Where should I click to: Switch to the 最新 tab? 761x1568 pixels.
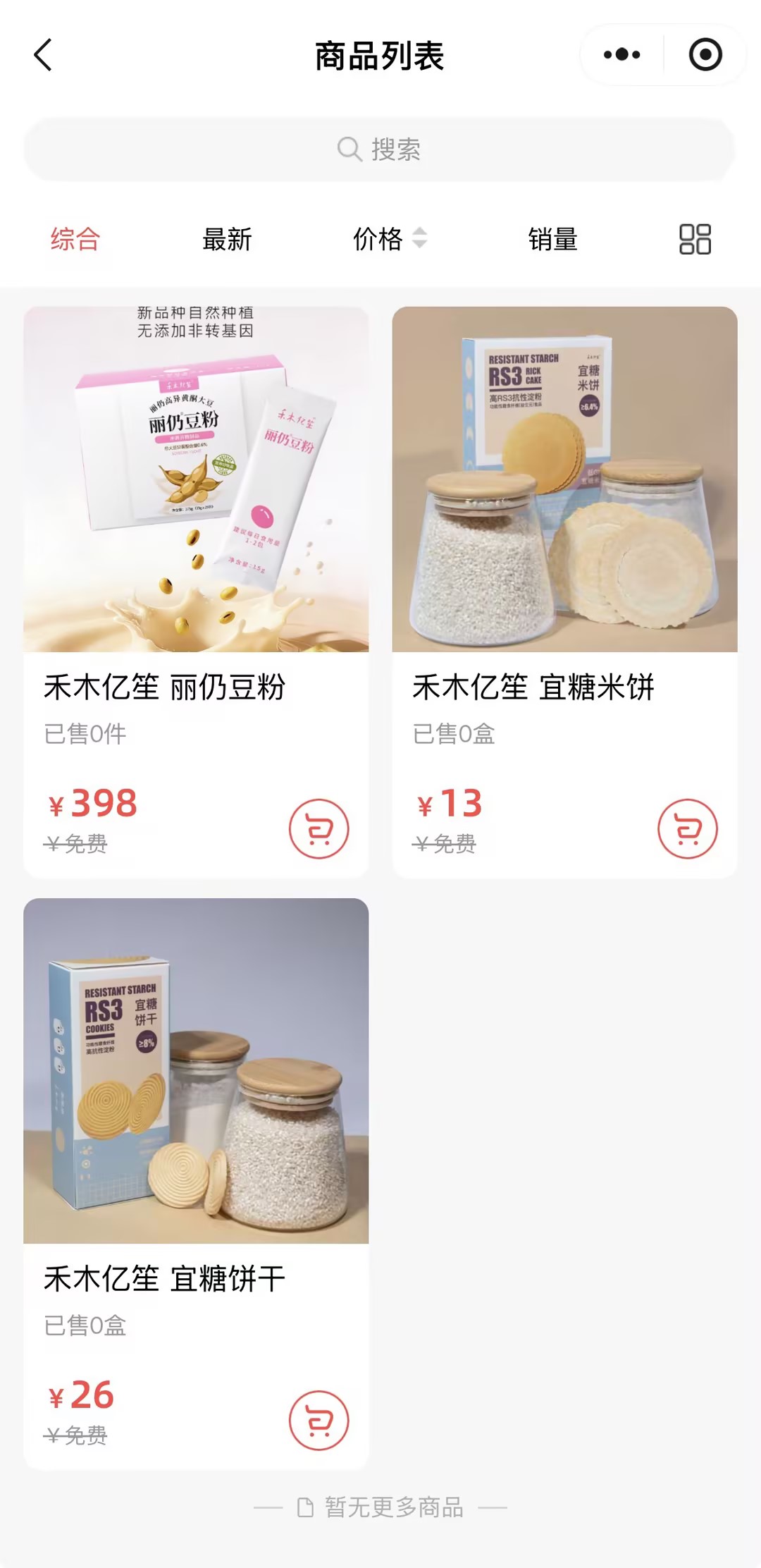227,240
